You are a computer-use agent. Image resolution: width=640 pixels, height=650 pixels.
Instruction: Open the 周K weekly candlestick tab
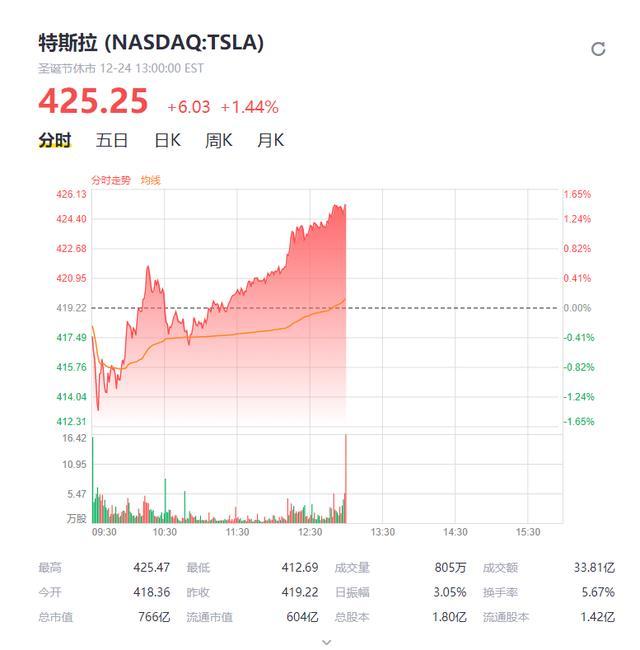pos(219,141)
